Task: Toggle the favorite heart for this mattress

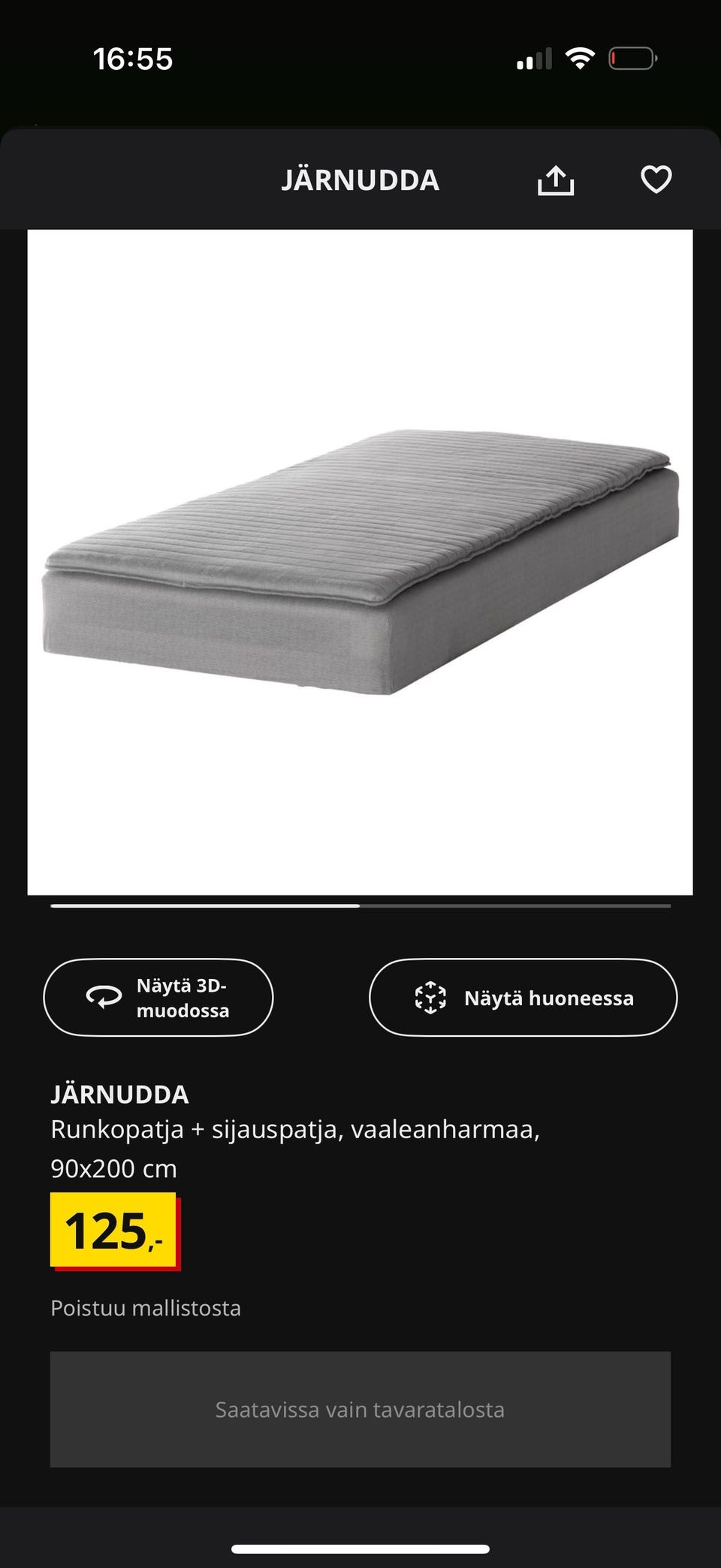Action: coord(656,180)
